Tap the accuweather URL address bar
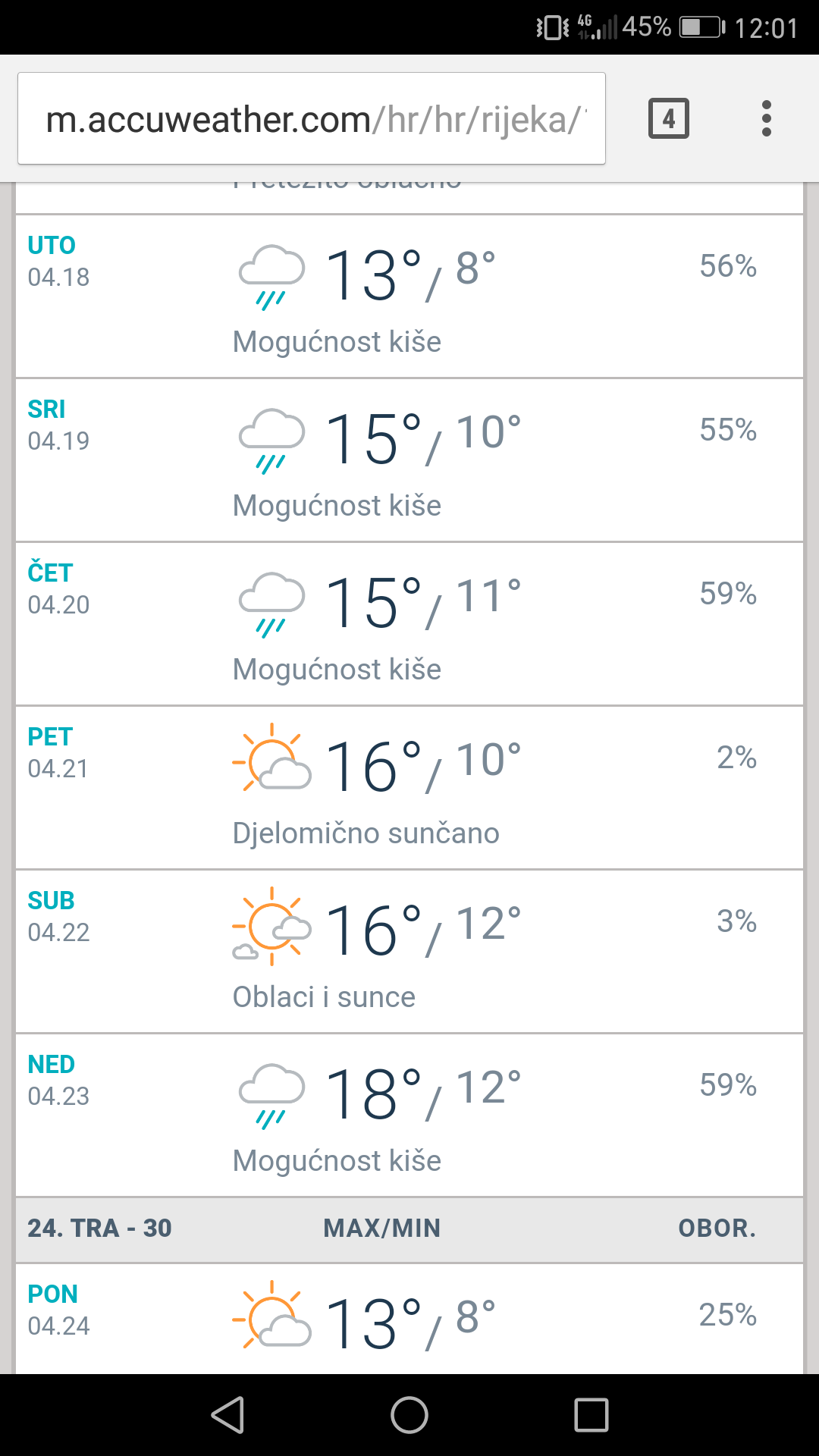819x1456 pixels. point(312,118)
